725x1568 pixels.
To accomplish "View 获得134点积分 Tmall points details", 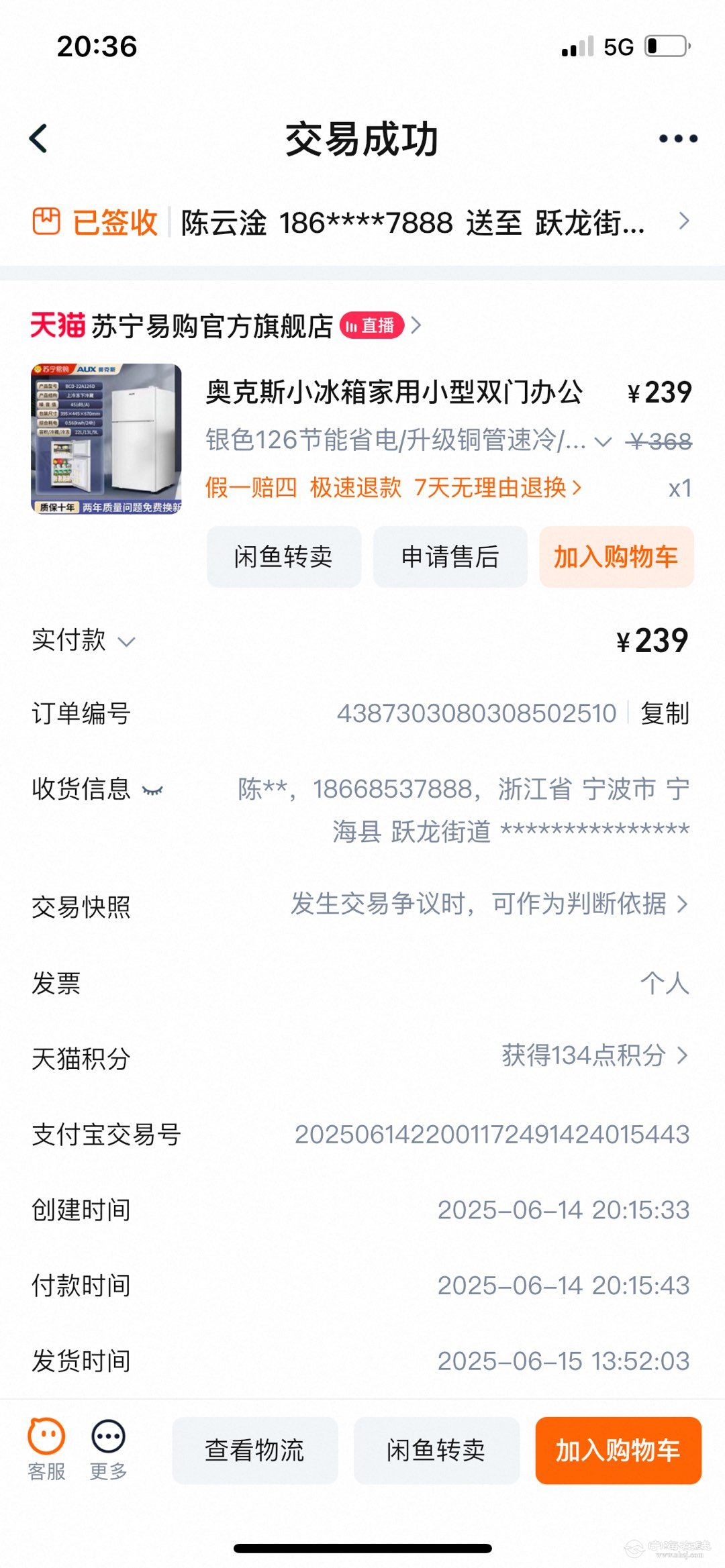I will pyautogui.click(x=594, y=1056).
